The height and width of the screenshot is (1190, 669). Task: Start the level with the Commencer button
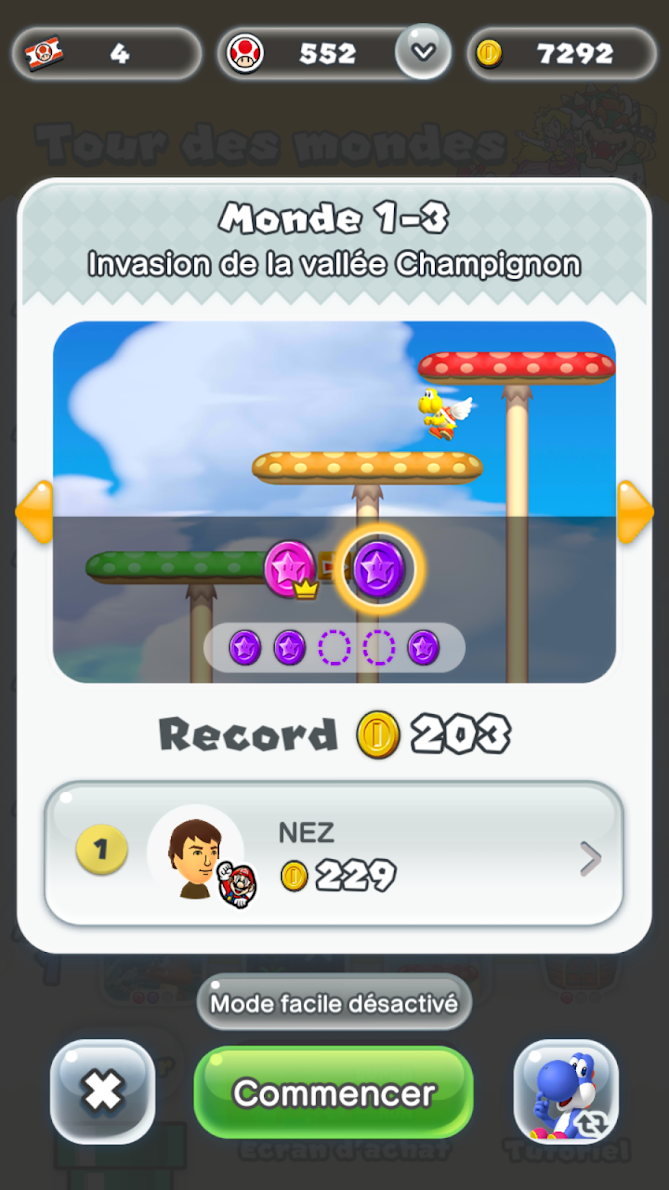click(x=333, y=1092)
